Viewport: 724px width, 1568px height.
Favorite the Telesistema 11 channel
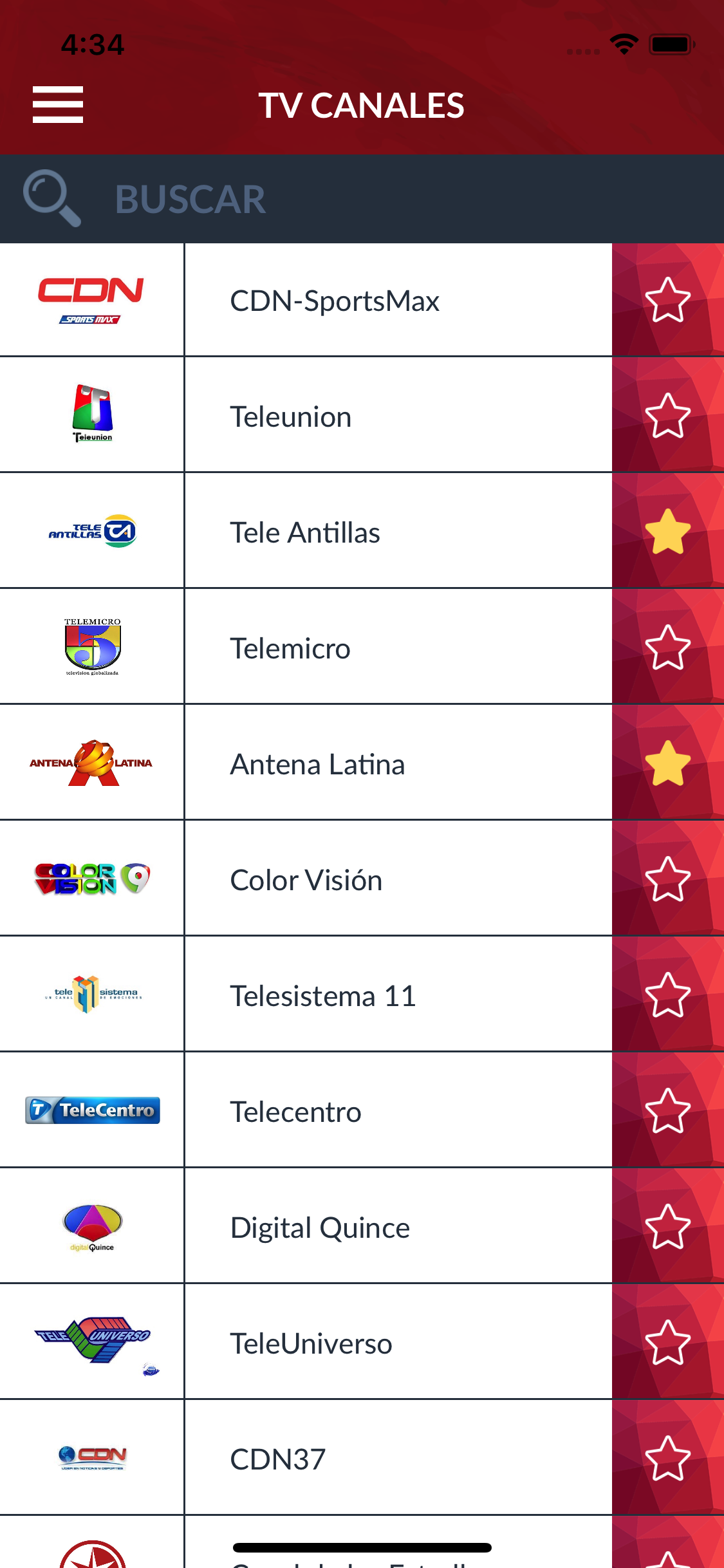coord(667,995)
